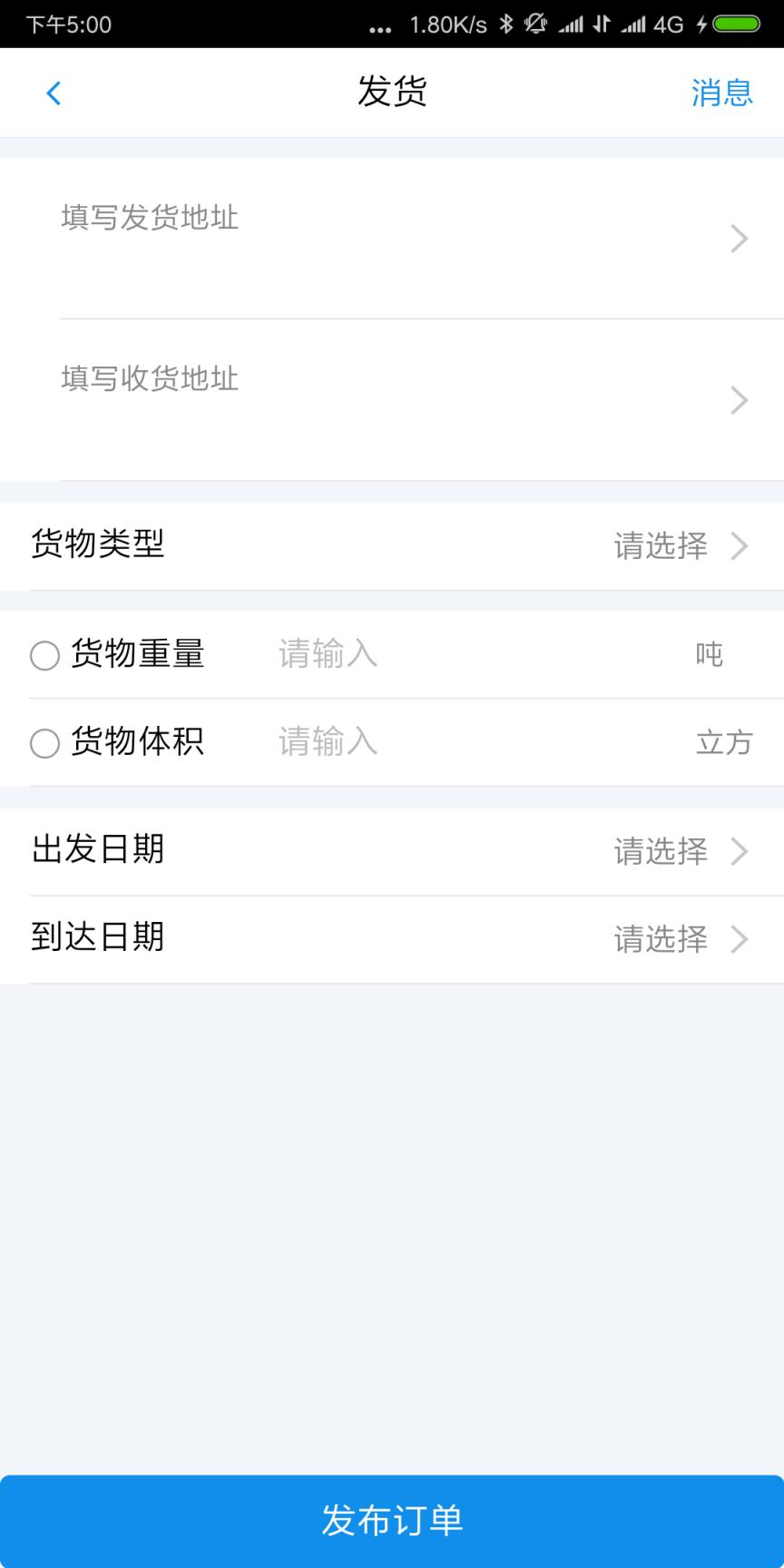
Task: Select the 货物体积 radio button
Action: click(44, 743)
